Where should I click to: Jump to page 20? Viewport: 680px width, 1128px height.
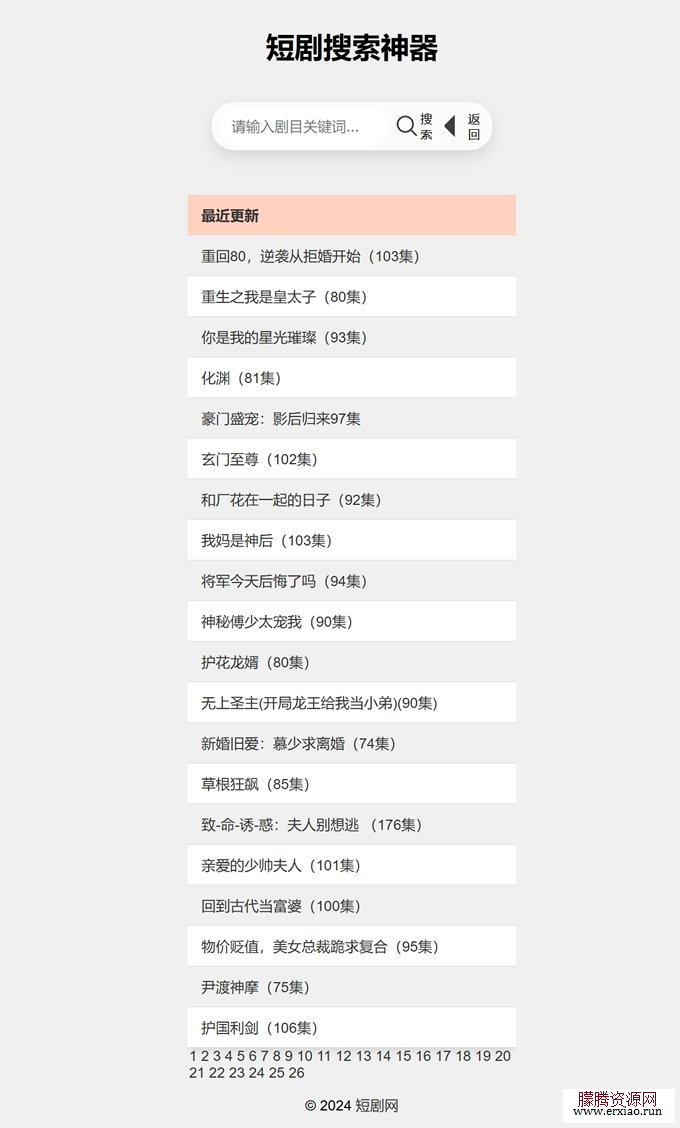(x=503, y=1056)
